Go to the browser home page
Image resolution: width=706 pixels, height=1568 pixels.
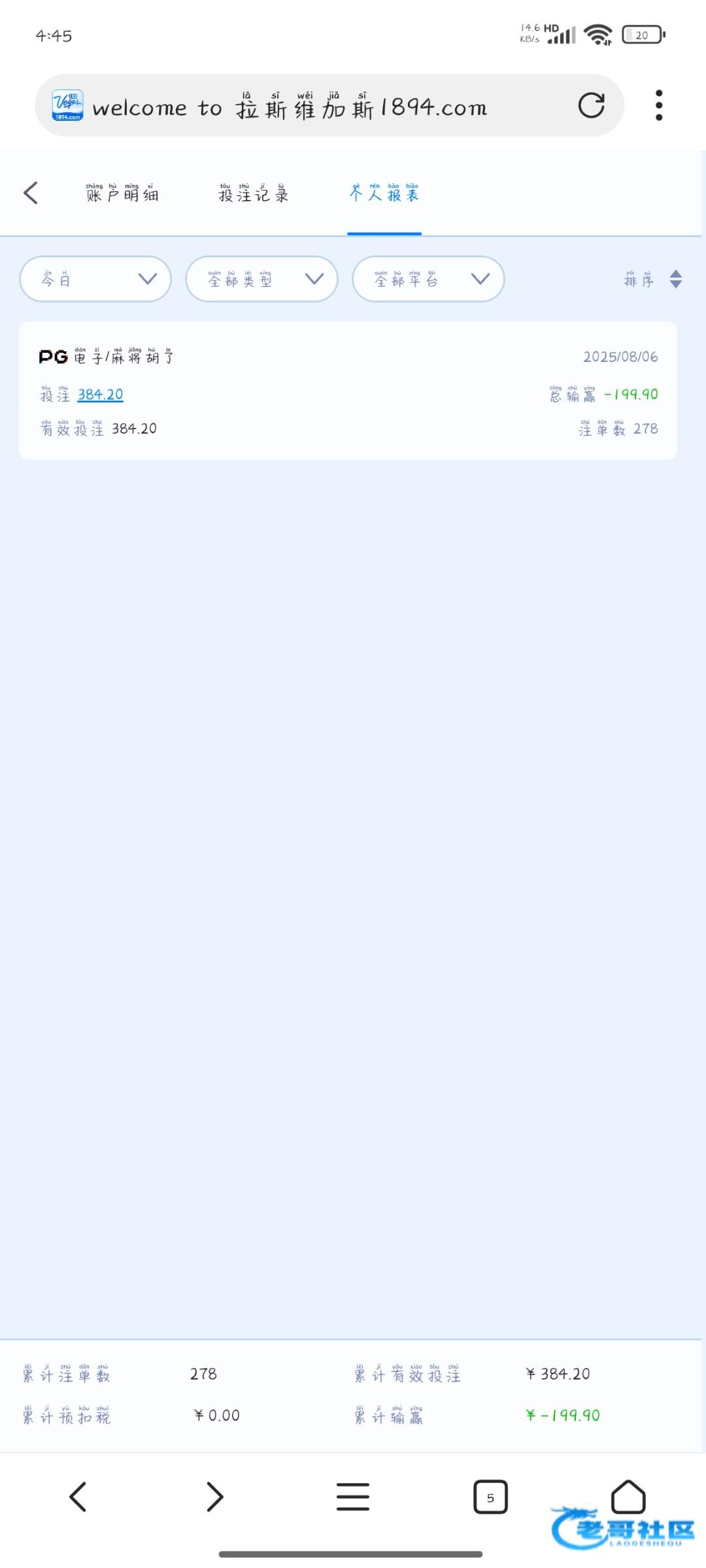coord(628,1497)
